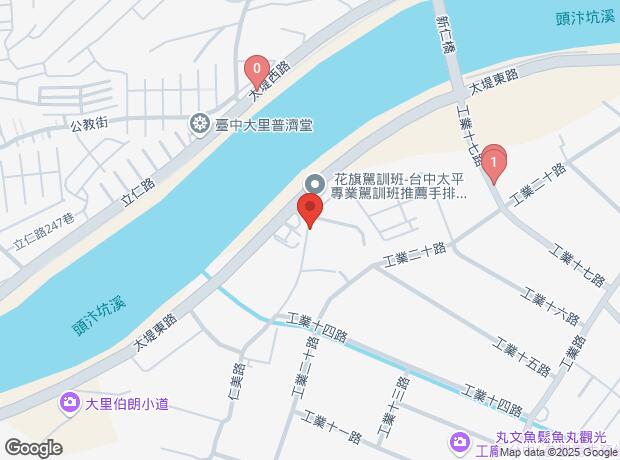
Task: Open the 丸文魚鬆魚丸觀光工廠 marker
Action: tap(459, 441)
